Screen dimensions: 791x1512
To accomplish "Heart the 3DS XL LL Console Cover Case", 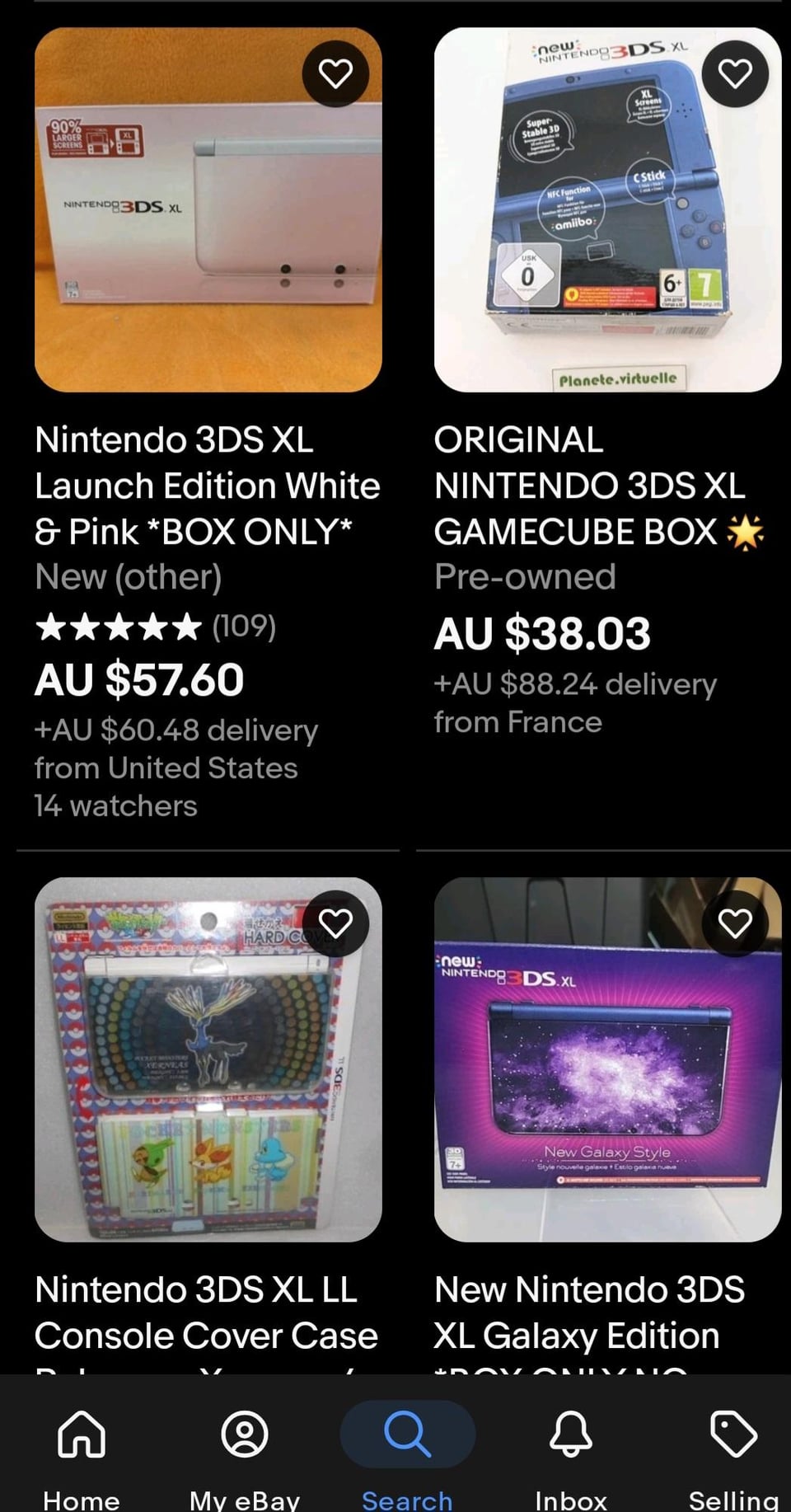I will pyautogui.click(x=335, y=924).
